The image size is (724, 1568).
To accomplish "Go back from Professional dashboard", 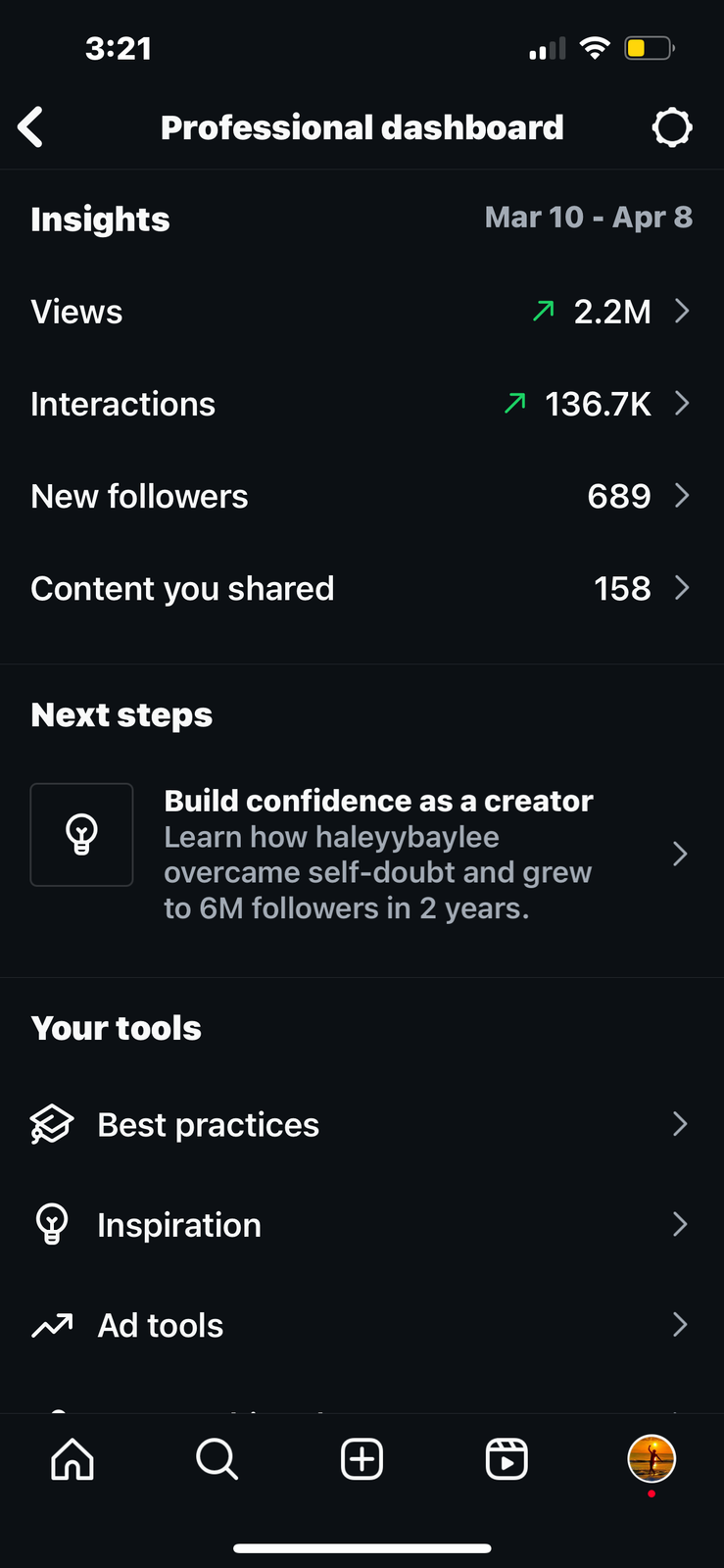I will coord(31,127).
